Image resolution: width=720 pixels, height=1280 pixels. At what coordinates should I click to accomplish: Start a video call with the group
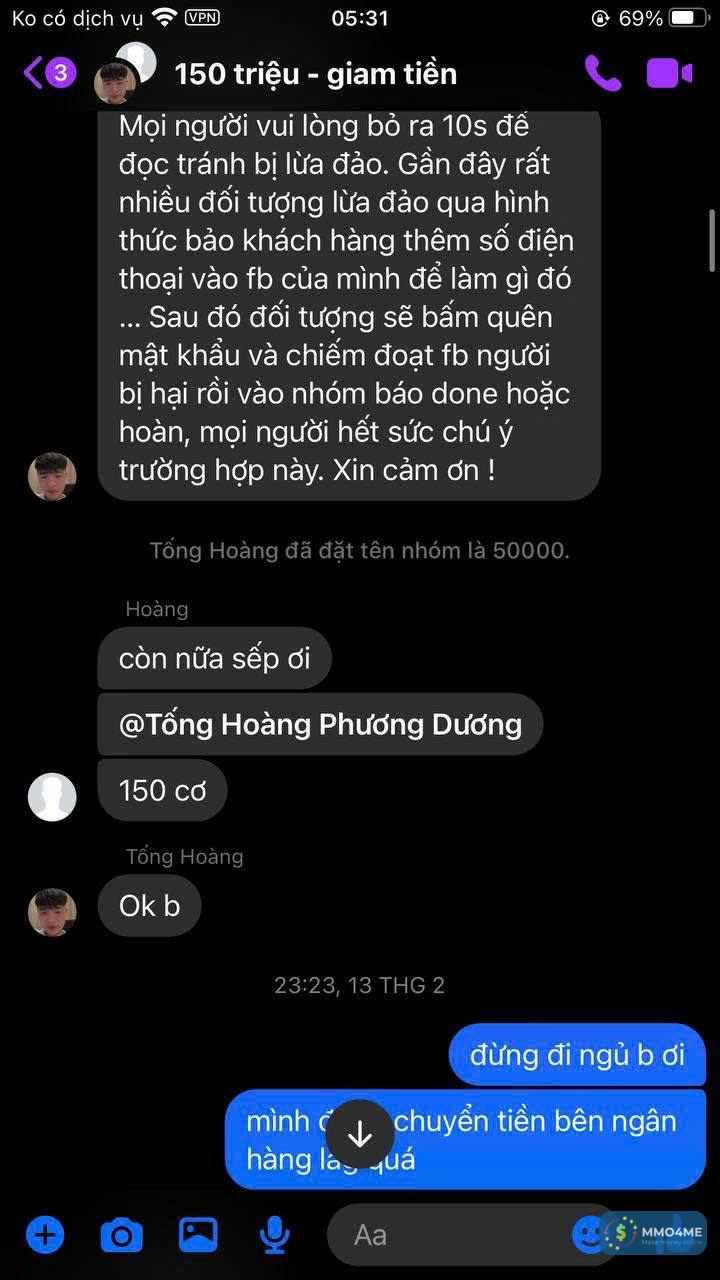pyautogui.click(x=669, y=73)
